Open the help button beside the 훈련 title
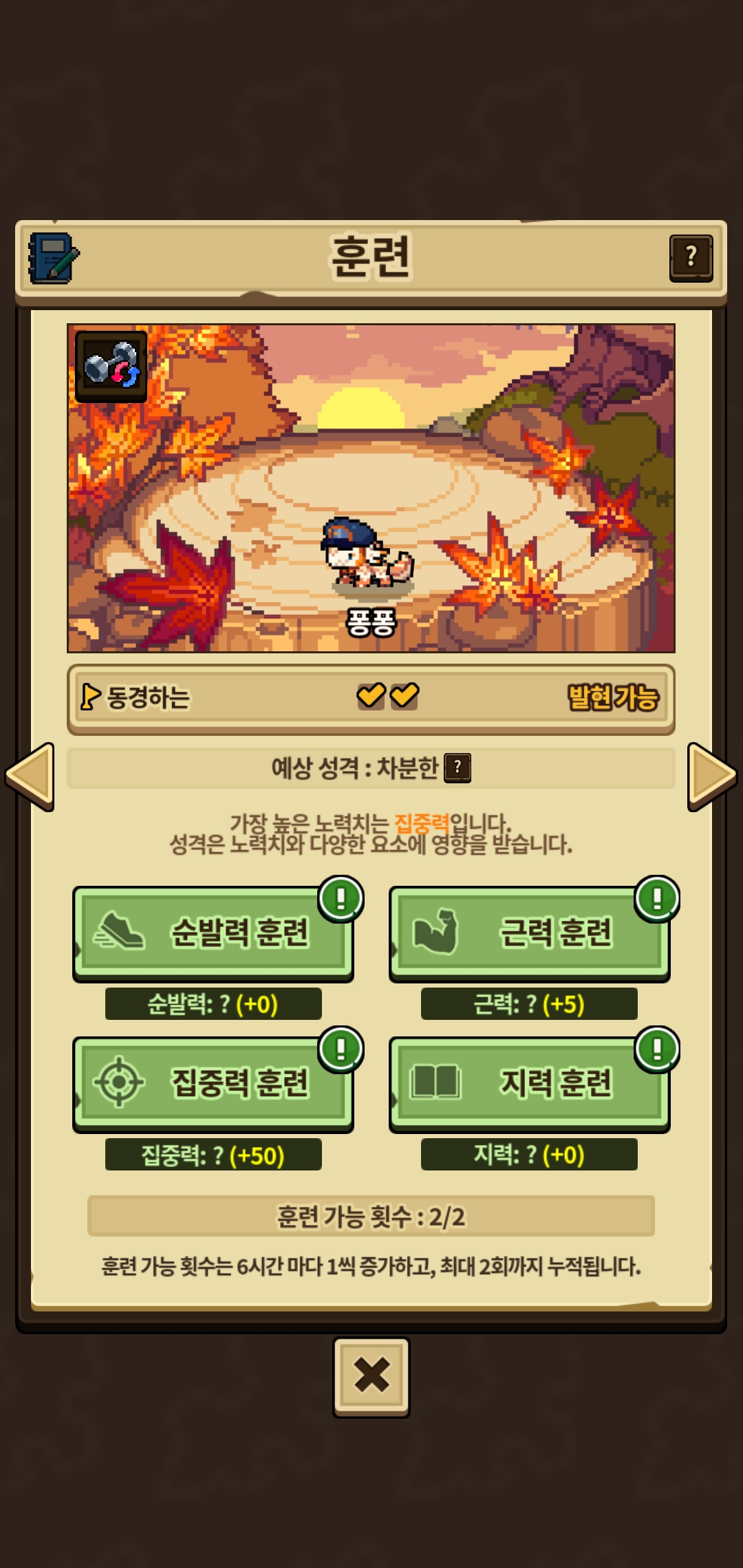Viewport: 743px width, 1568px height. click(691, 258)
